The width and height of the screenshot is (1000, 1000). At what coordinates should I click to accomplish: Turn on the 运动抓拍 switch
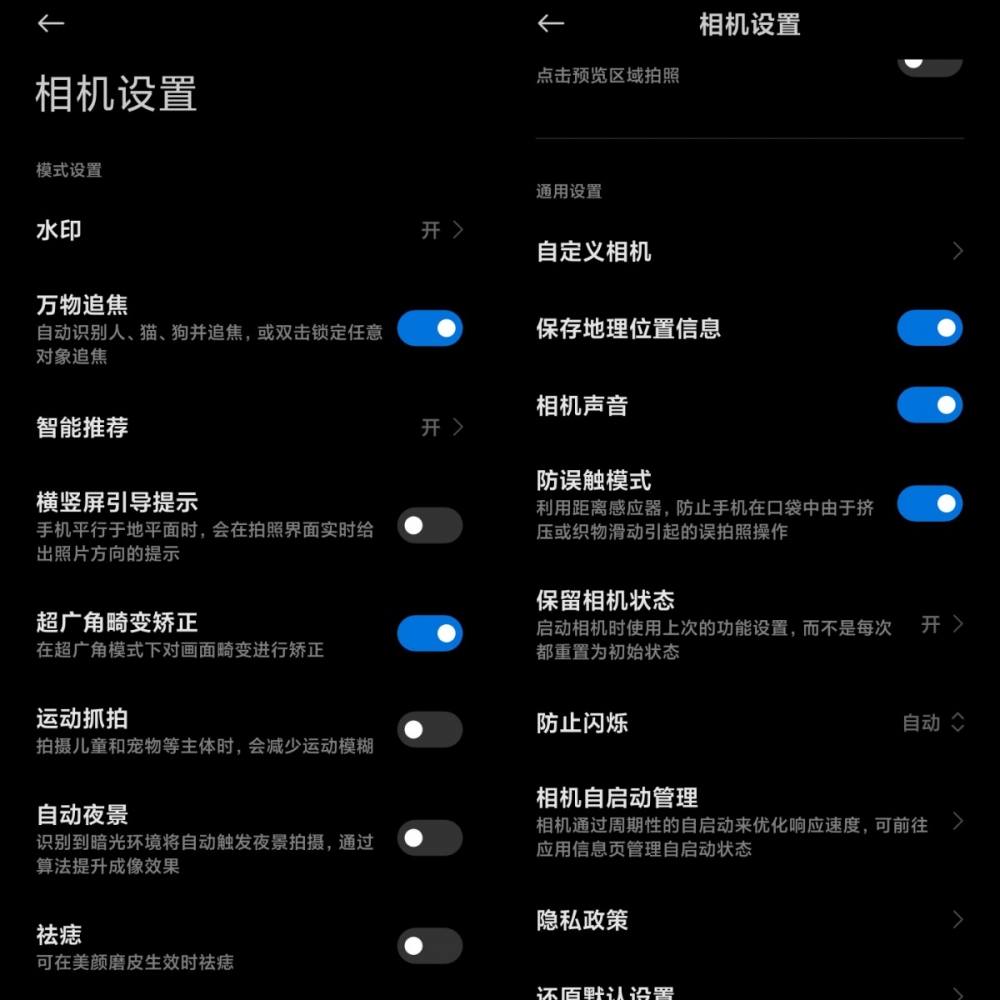click(430, 730)
